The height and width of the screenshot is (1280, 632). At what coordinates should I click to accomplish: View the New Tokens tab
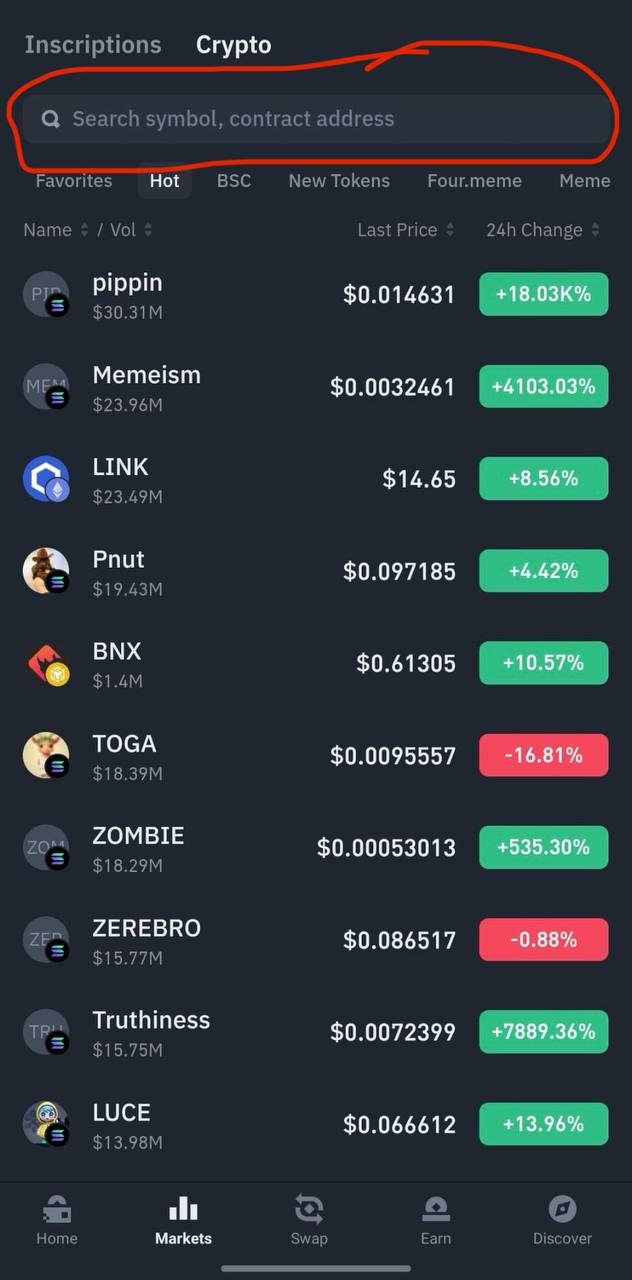point(339,181)
